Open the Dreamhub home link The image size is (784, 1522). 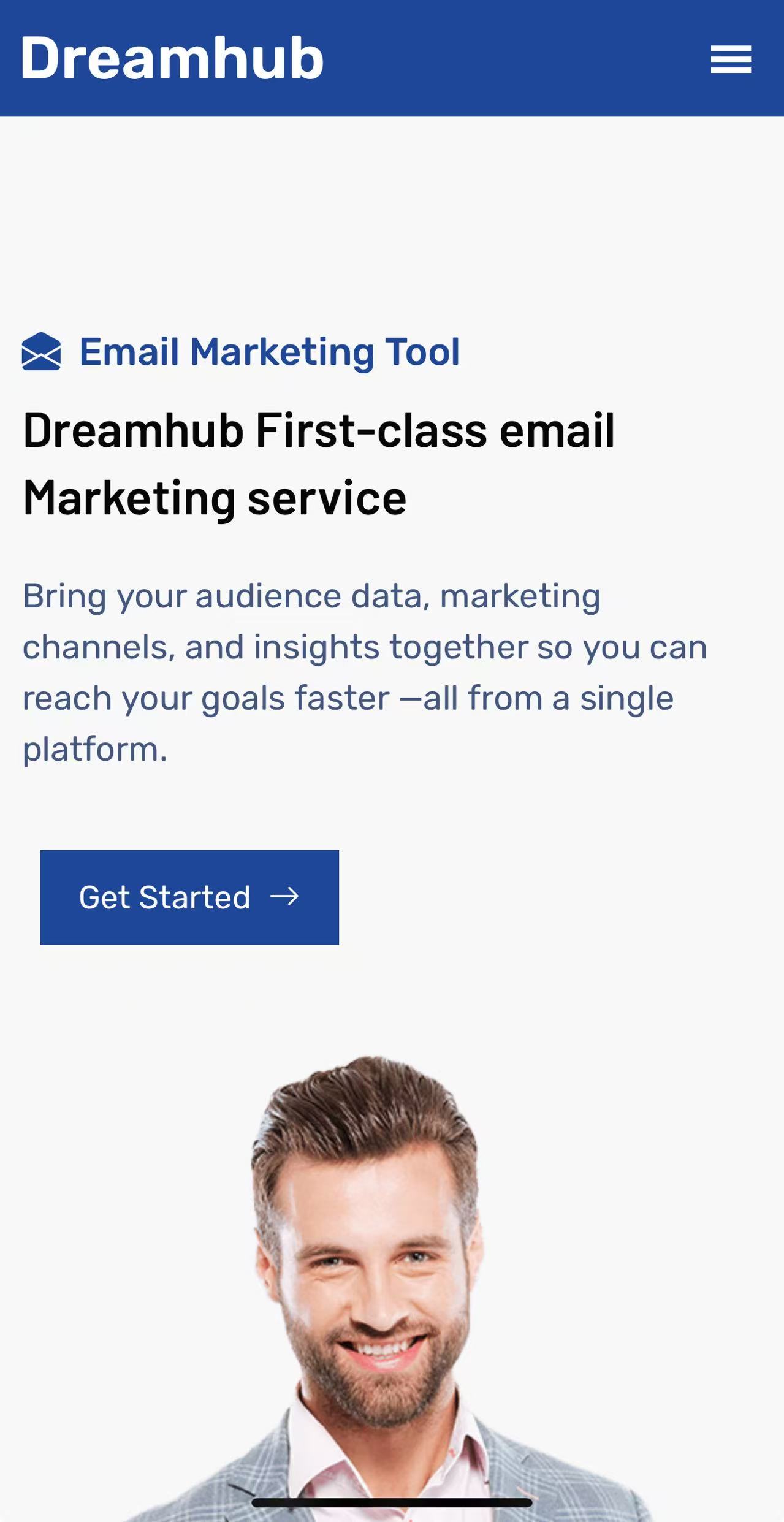pyautogui.click(x=172, y=58)
